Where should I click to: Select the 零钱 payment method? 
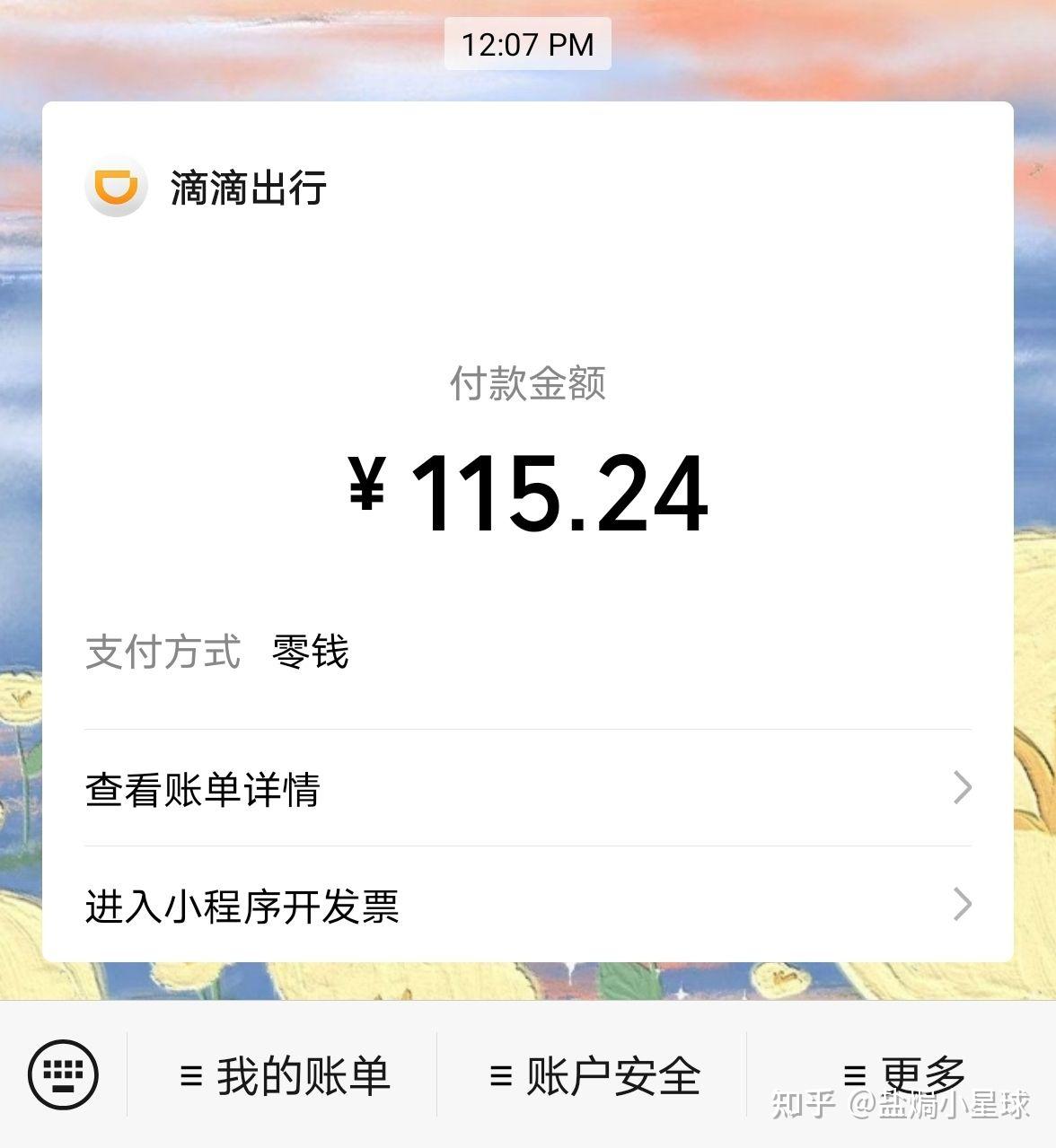tap(310, 654)
